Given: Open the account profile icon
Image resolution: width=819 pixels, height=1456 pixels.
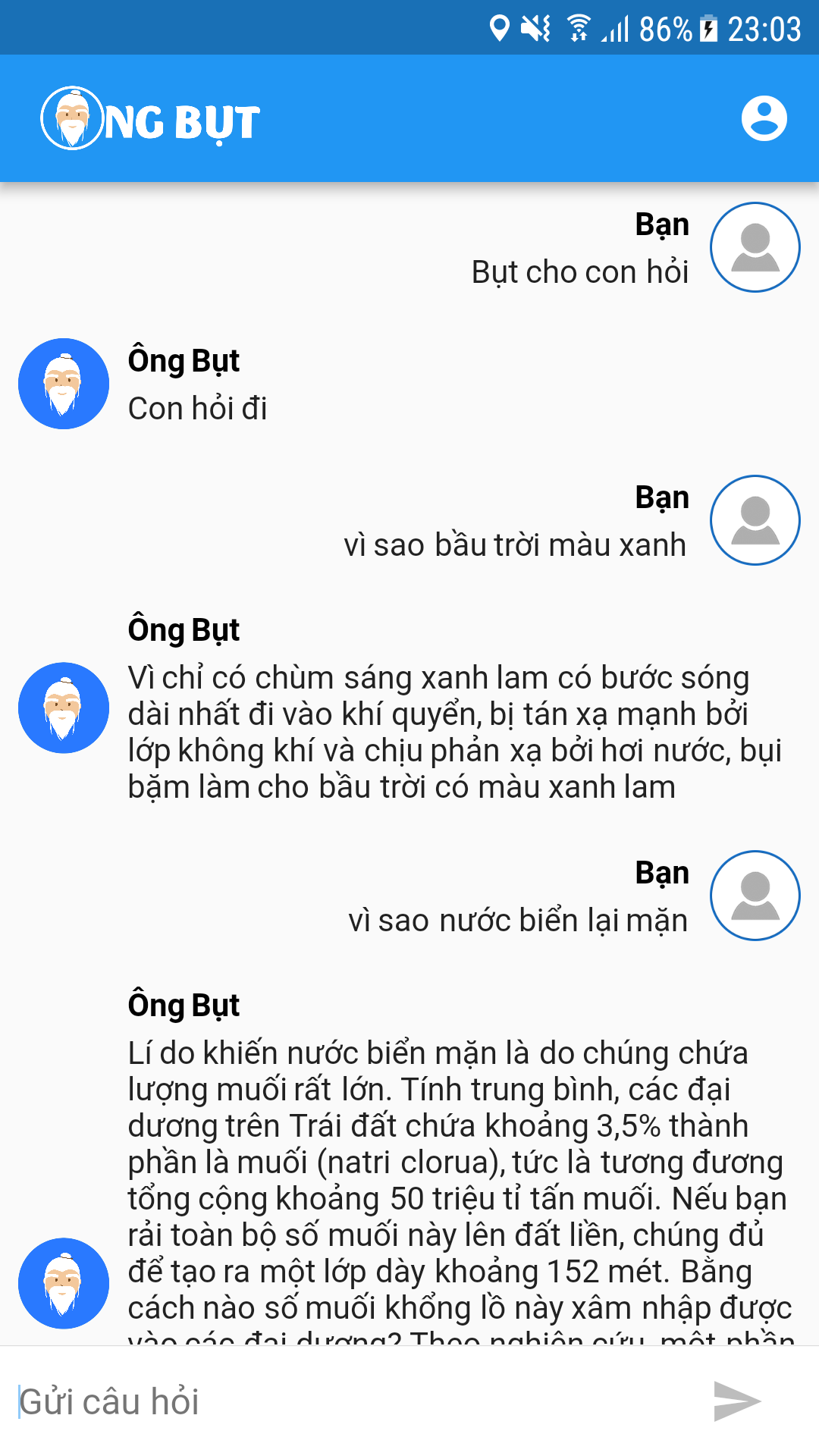Looking at the screenshot, I should pos(764,118).
